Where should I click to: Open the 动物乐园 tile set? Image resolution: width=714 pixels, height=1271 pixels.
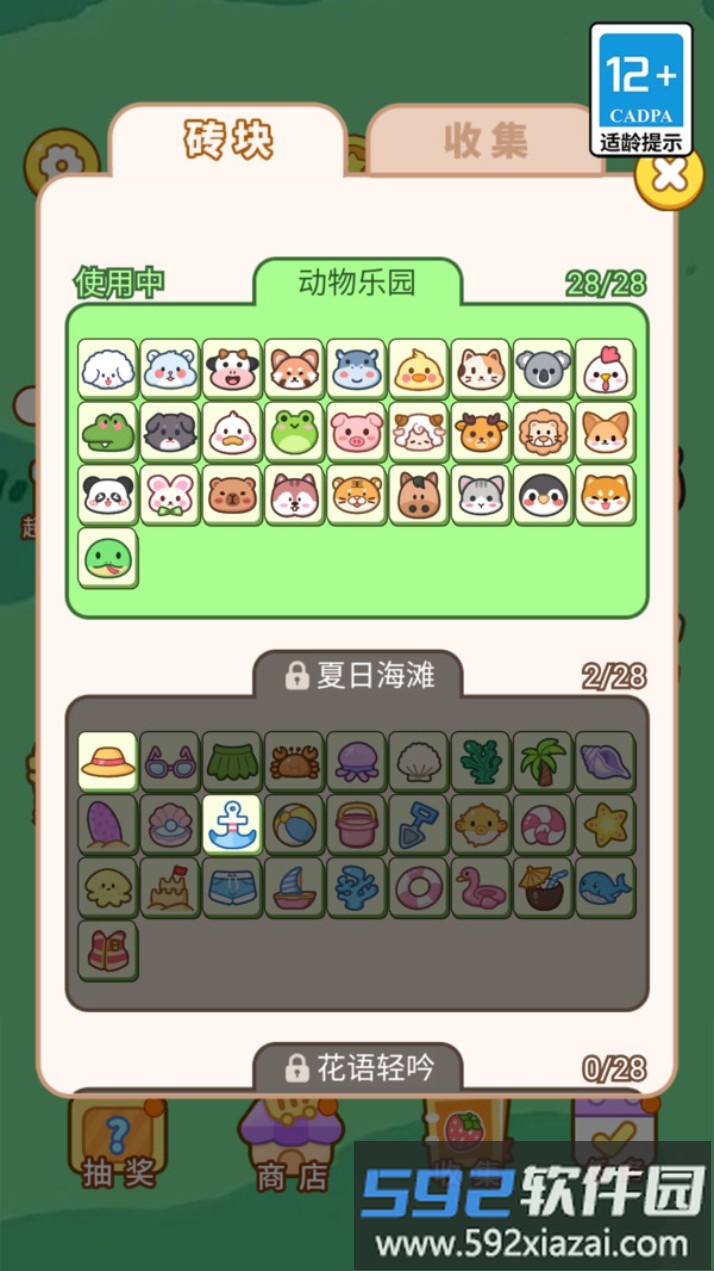tap(357, 283)
